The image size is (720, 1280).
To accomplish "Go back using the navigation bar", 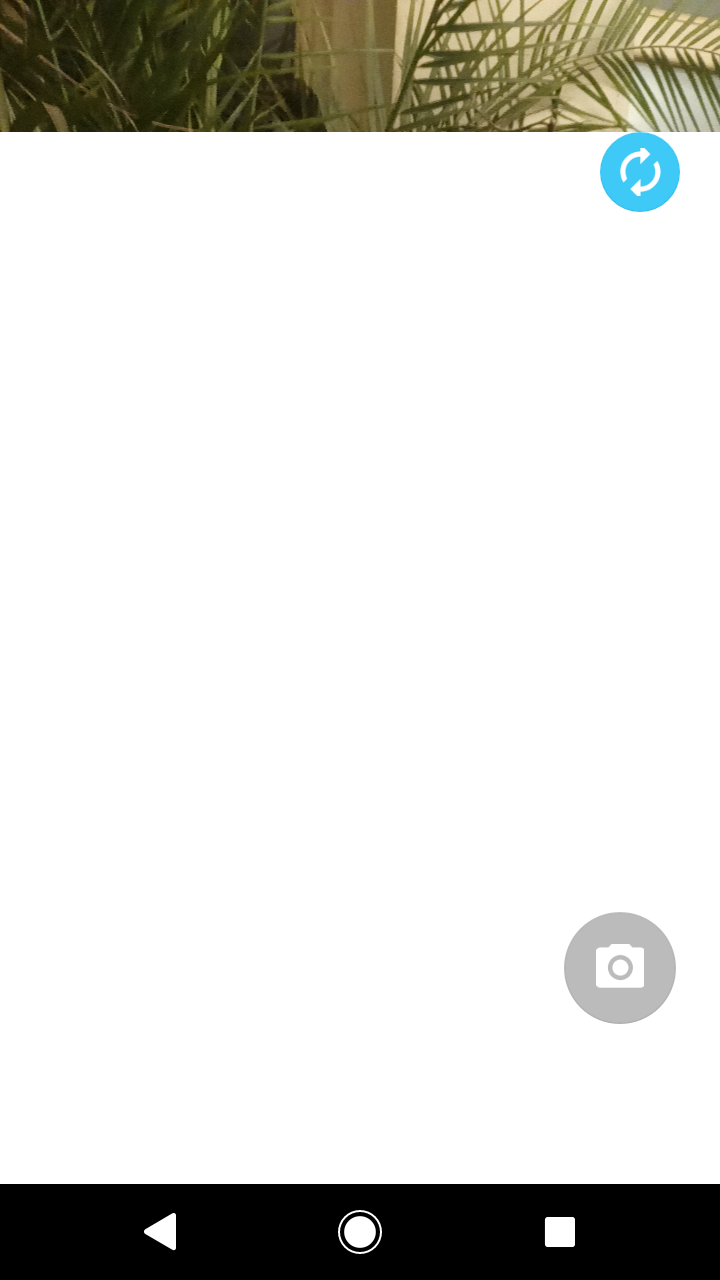I will [161, 1231].
